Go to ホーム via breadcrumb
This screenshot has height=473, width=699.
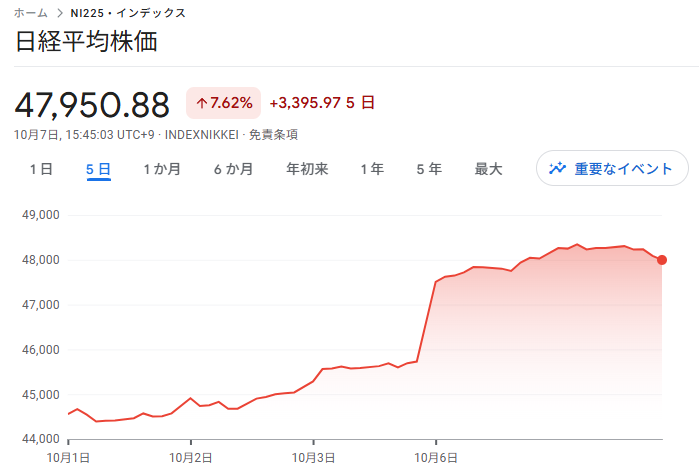(31, 13)
